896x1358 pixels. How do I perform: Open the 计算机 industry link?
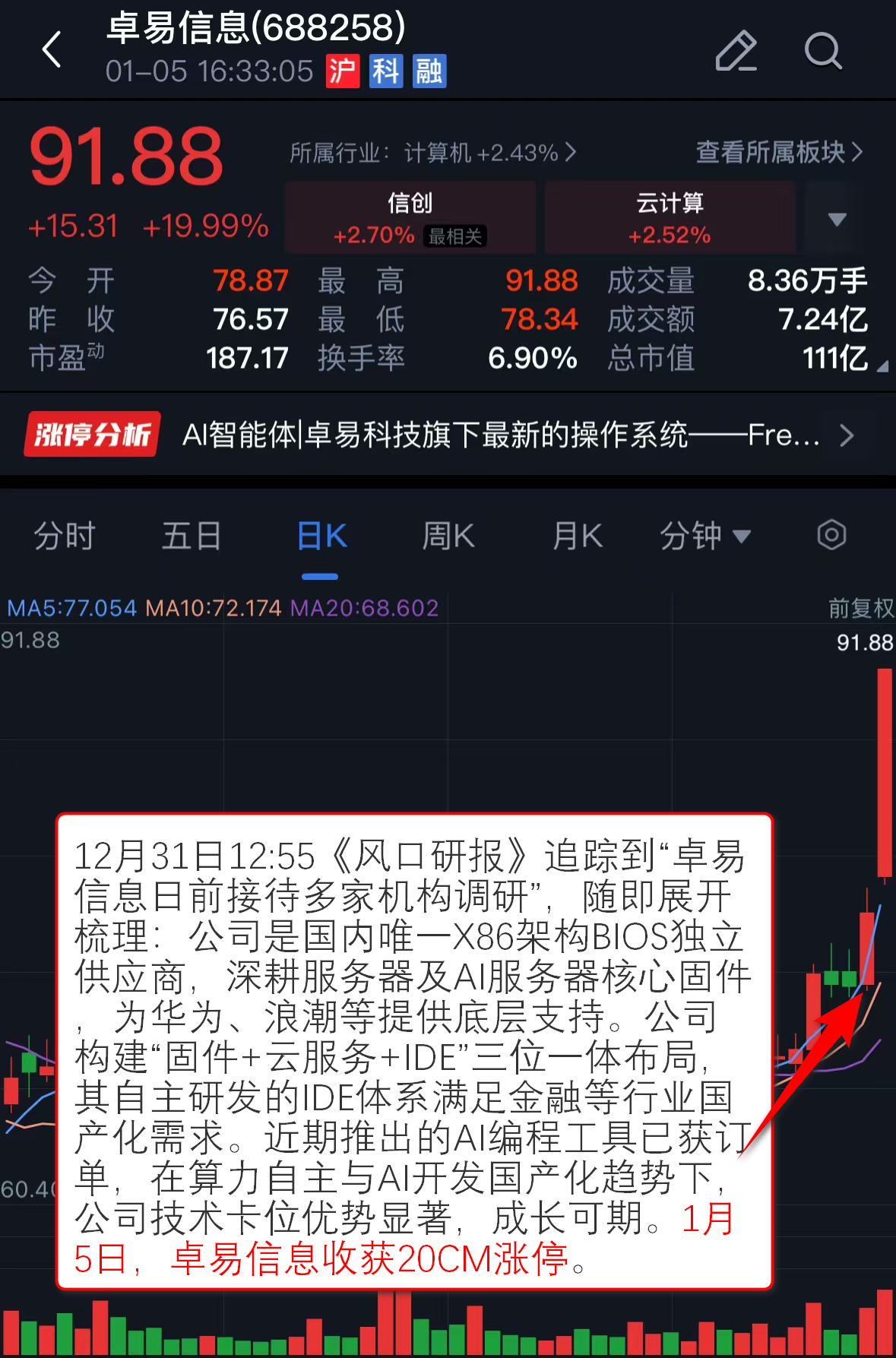432,153
